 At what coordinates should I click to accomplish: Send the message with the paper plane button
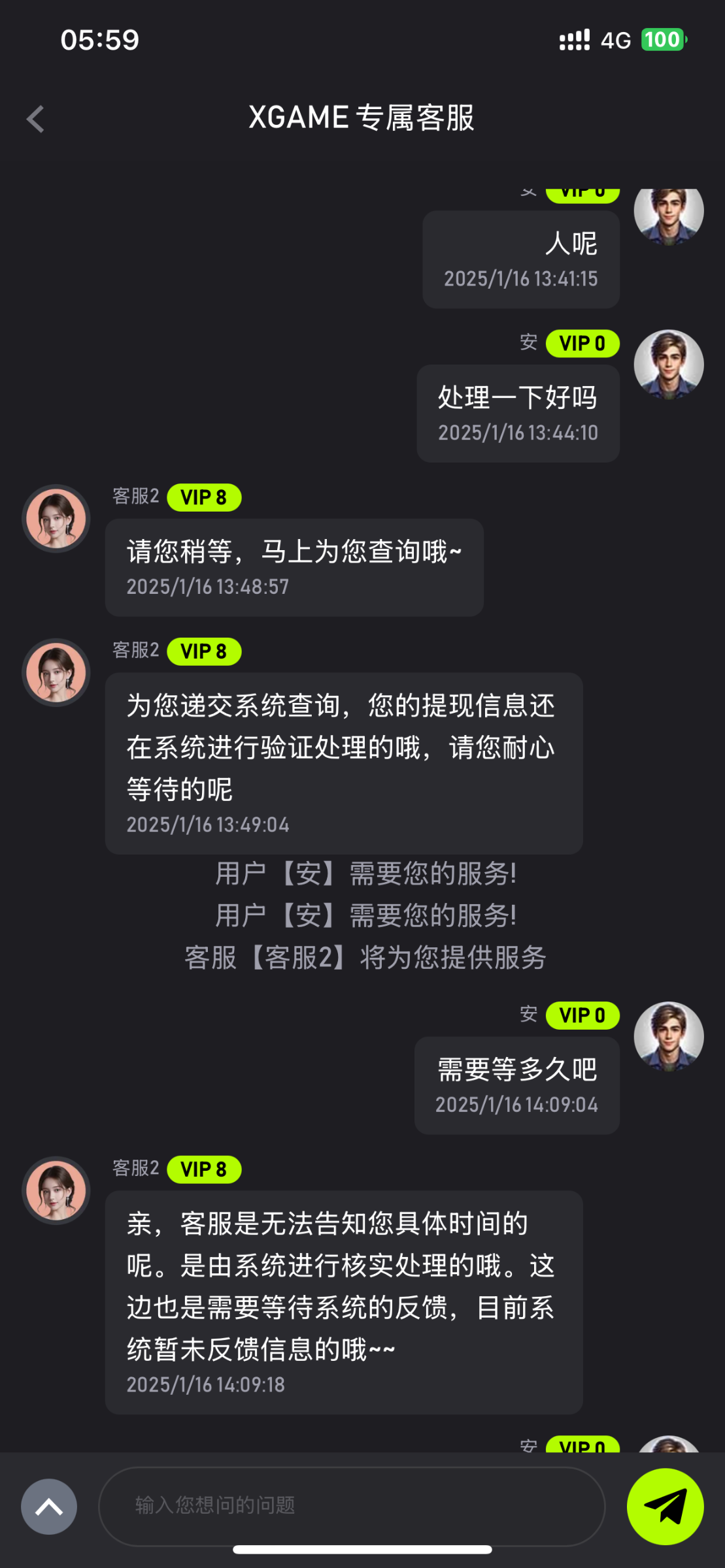pyautogui.click(x=665, y=1506)
